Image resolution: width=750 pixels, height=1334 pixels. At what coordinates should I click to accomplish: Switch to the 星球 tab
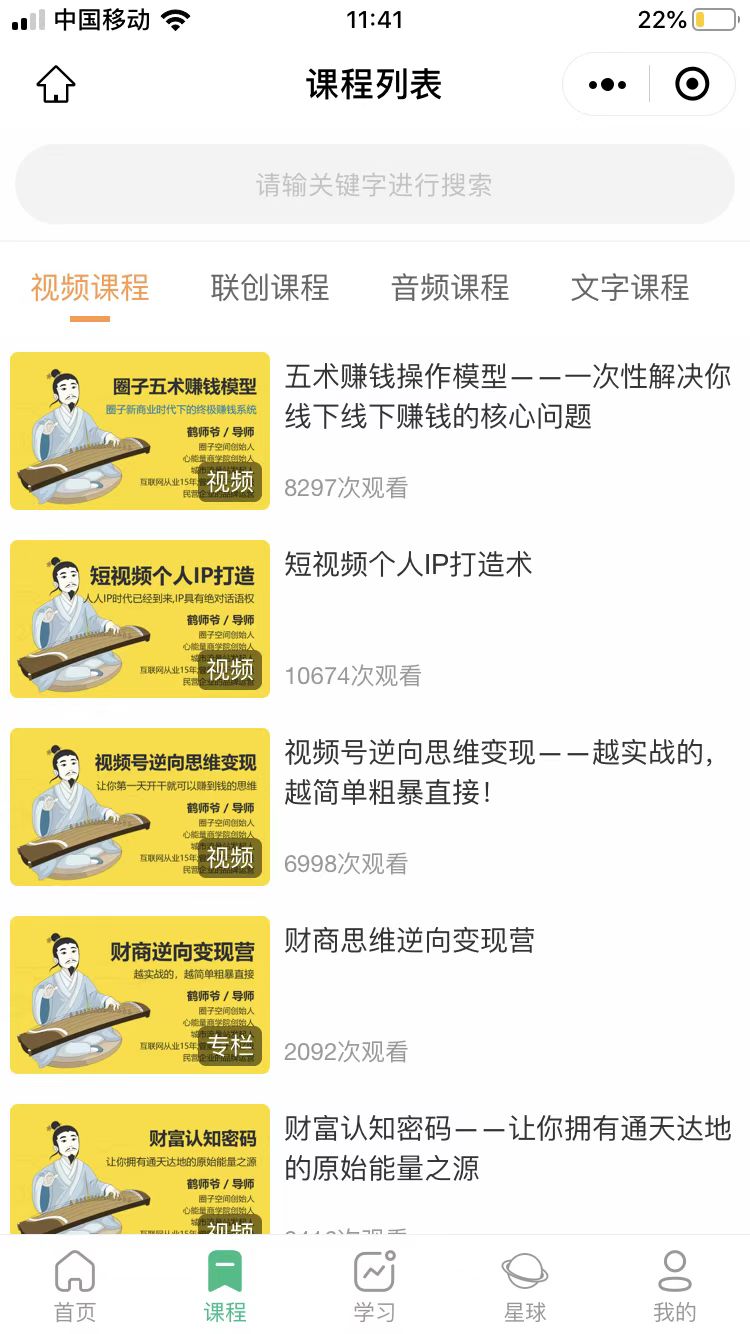525,1286
